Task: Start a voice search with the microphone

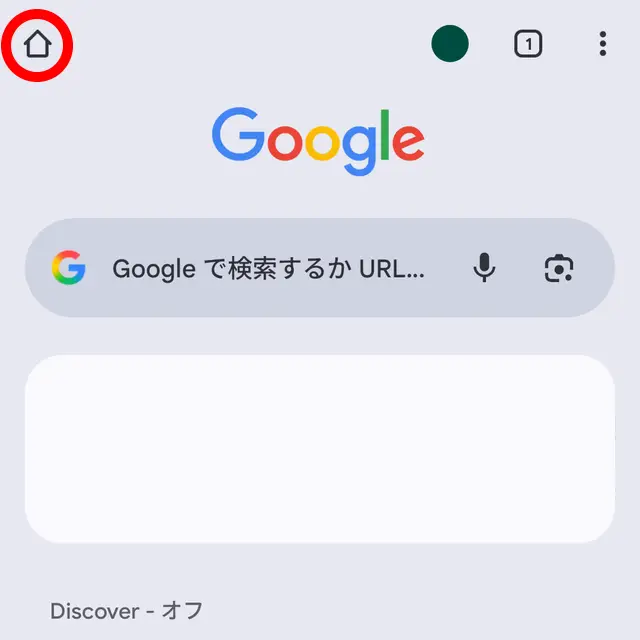Action: [x=484, y=268]
